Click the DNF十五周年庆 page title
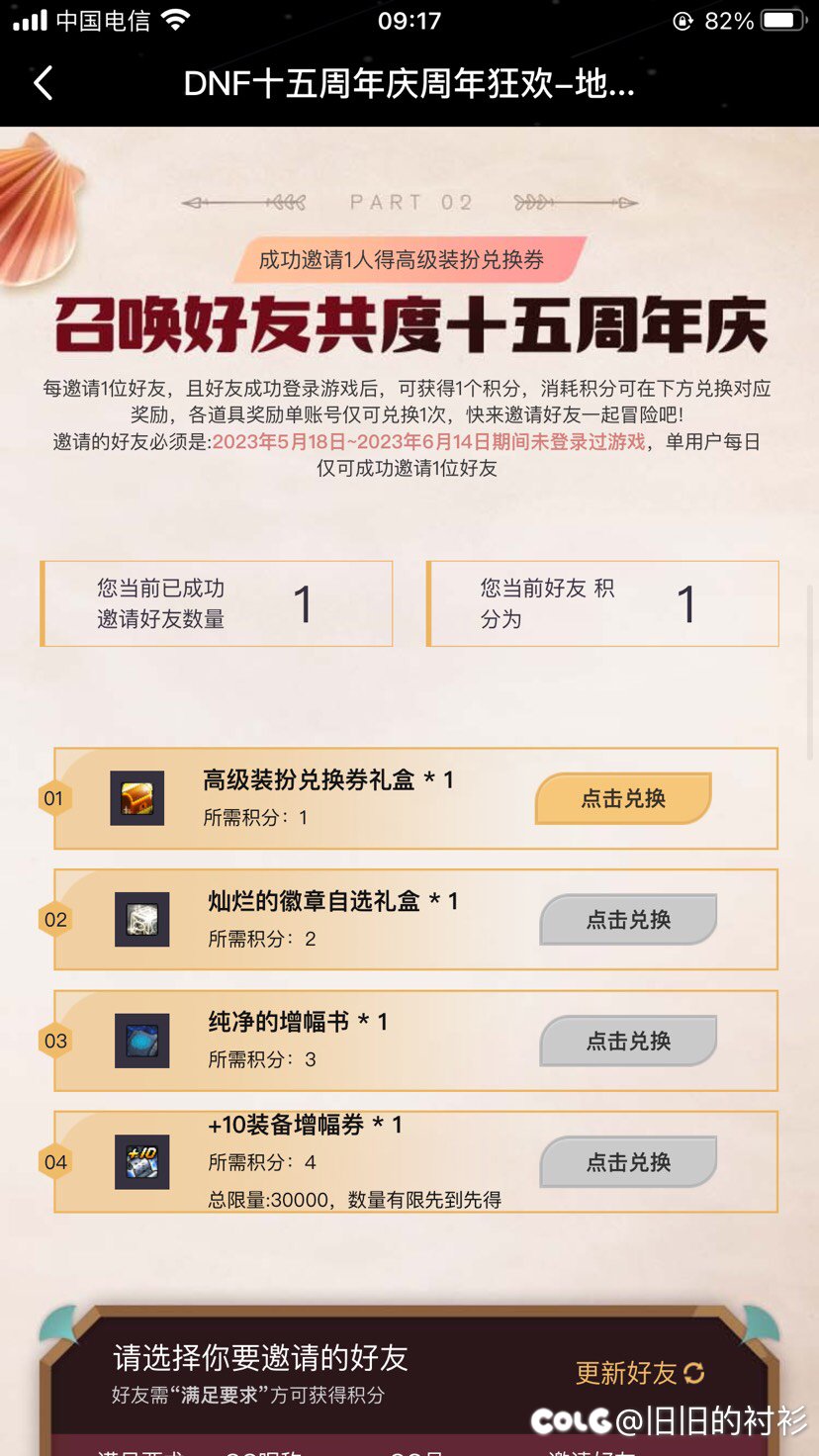This screenshot has height=1456, width=819. (409, 85)
